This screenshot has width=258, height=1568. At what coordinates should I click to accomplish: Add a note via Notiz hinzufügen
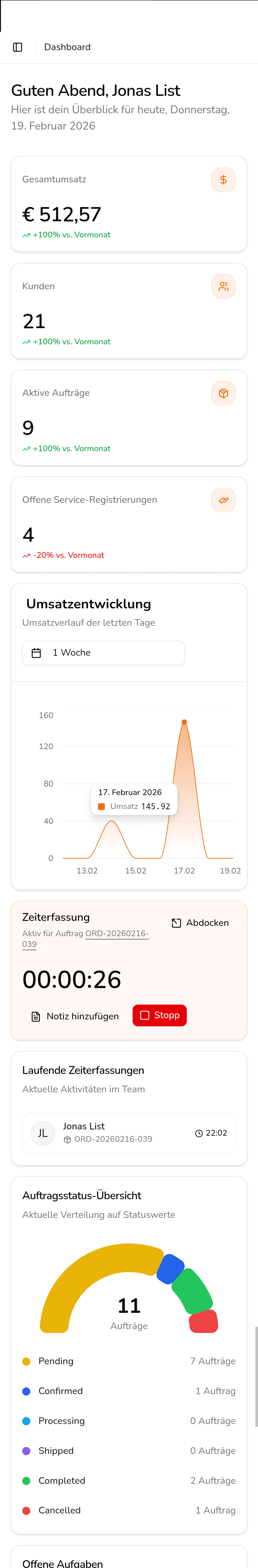pos(75,1016)
